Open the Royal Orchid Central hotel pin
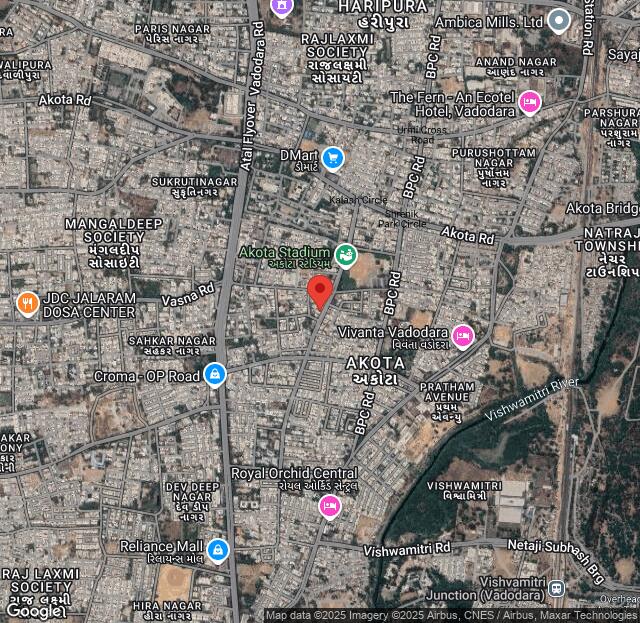 coord(329,507)
